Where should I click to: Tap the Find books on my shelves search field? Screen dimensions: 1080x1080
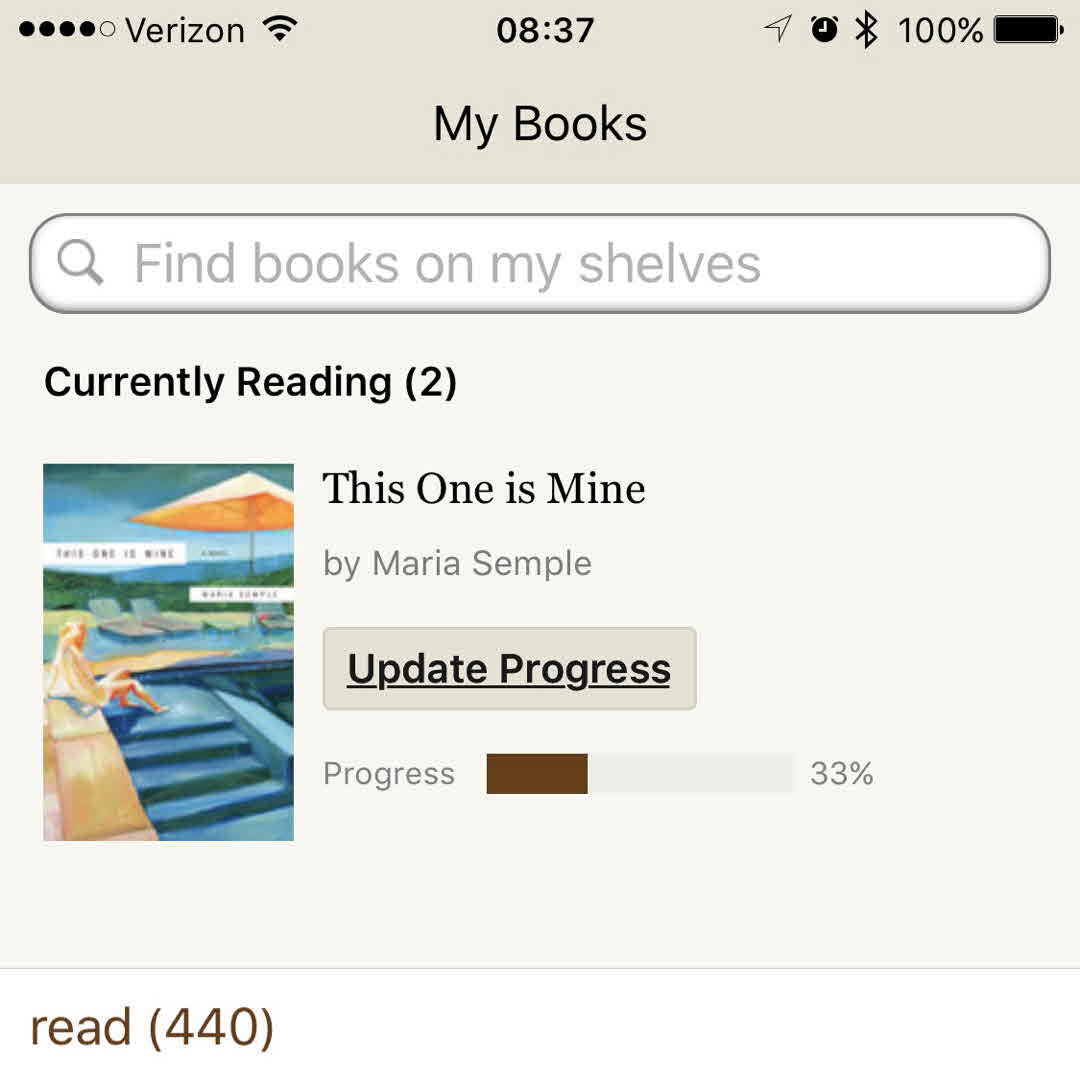pos(540,264)
